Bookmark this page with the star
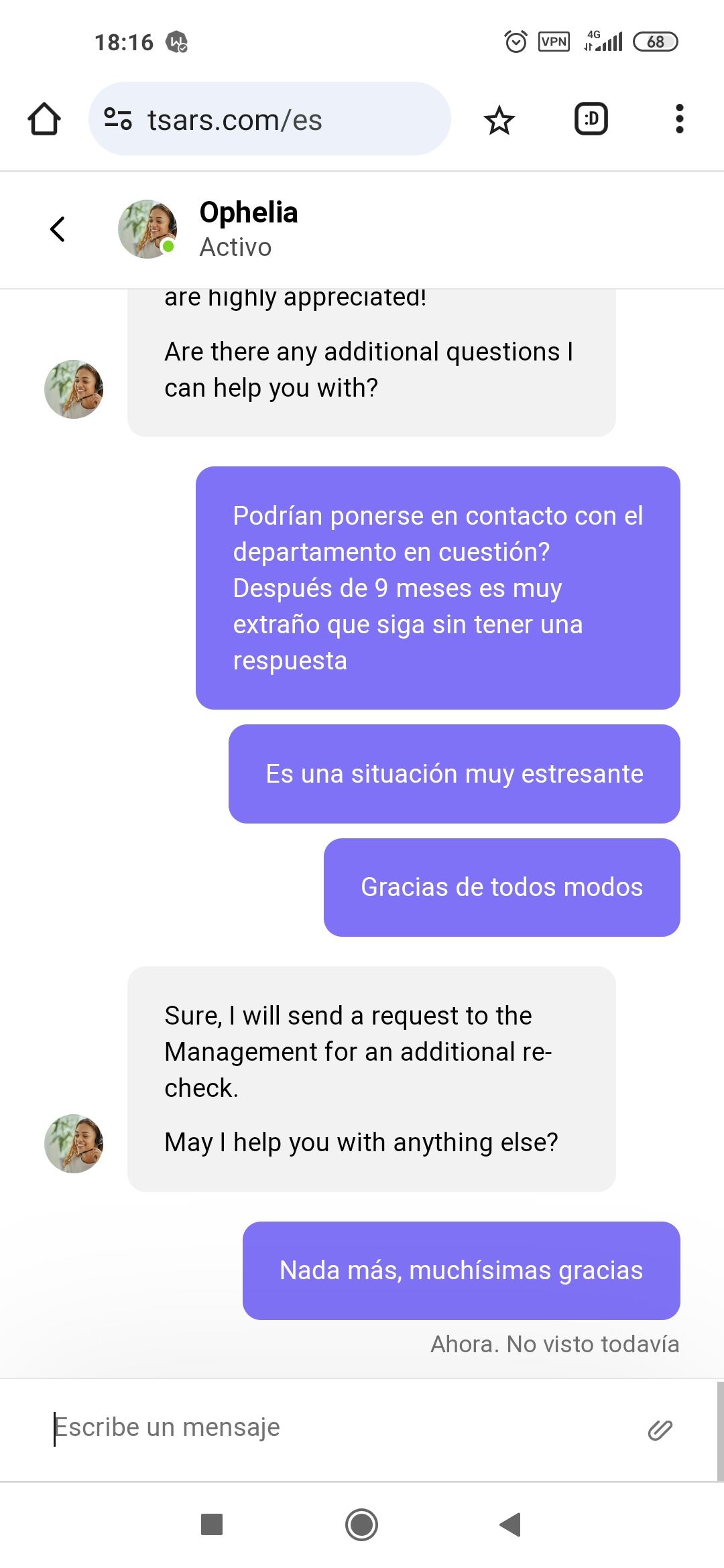Screen dimensions: 724x1568 499,121
